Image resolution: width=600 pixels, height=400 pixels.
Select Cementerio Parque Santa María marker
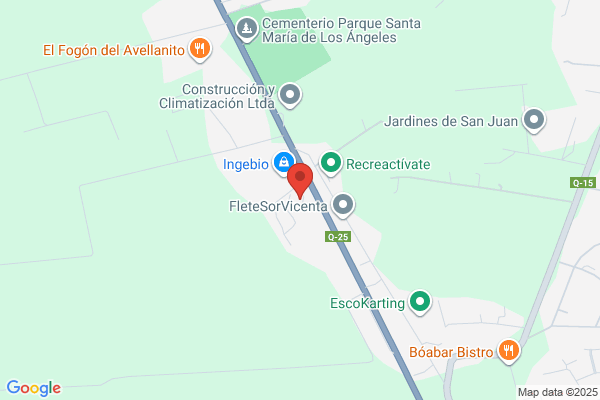247,29
